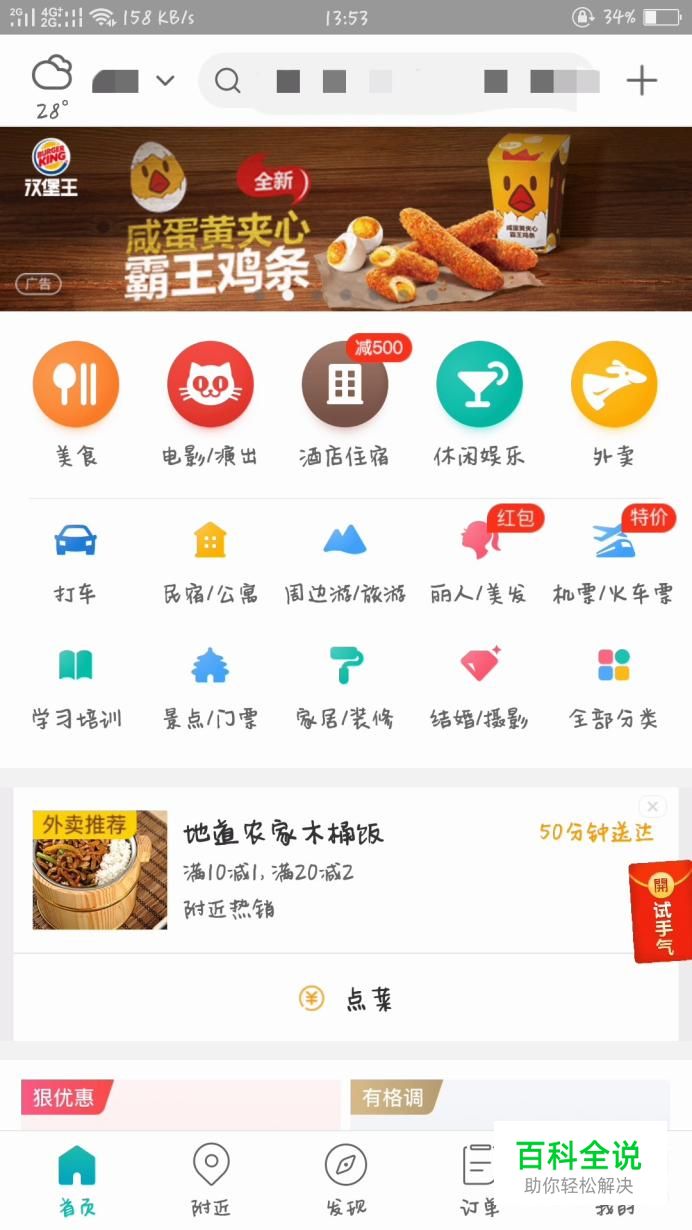Switch to the 附近 tab

(211, 1180)
